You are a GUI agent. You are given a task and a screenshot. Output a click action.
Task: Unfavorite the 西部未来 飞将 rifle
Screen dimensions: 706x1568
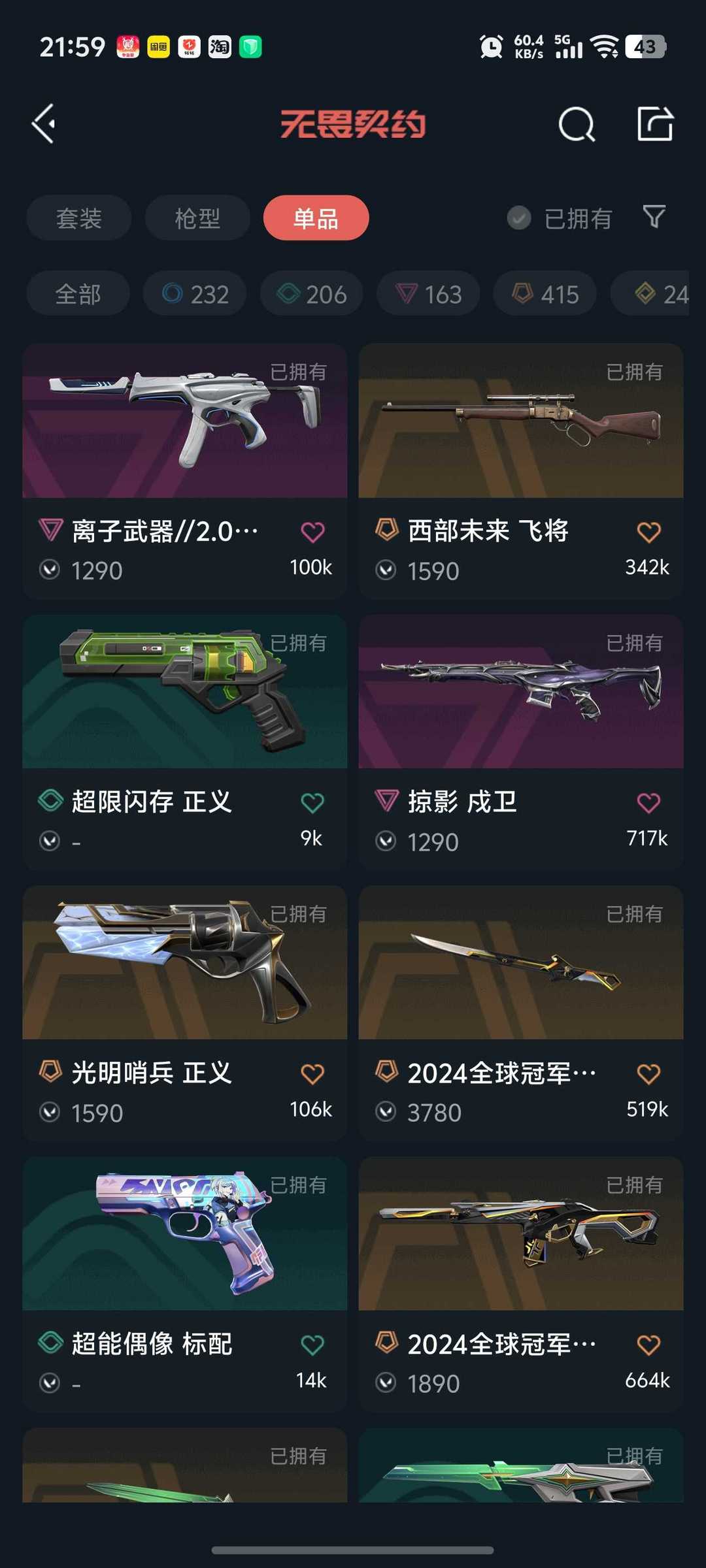[x=648, y=532]
